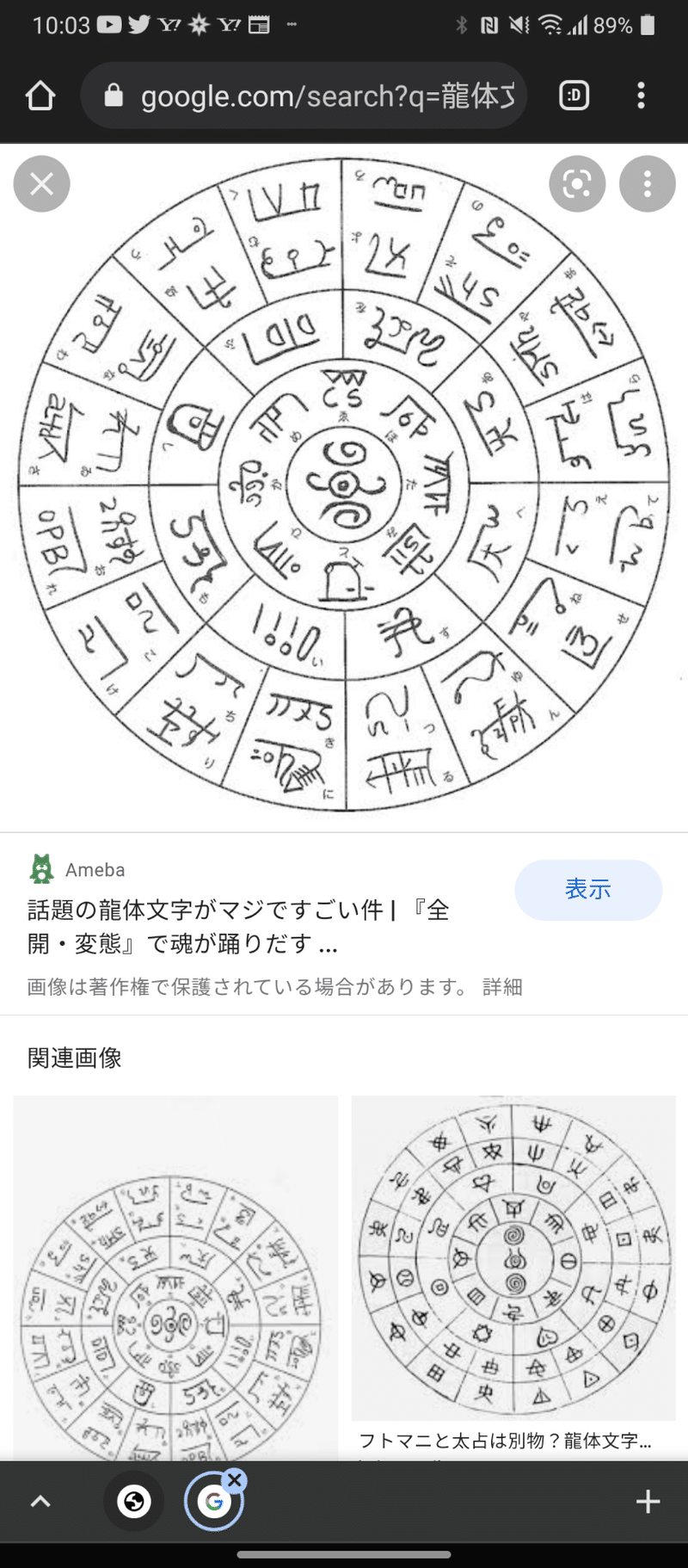Viewport: 688px width, 1568px height.
Task: Open the image options menu
Action: pyautogui.click(x=647, y=184)
